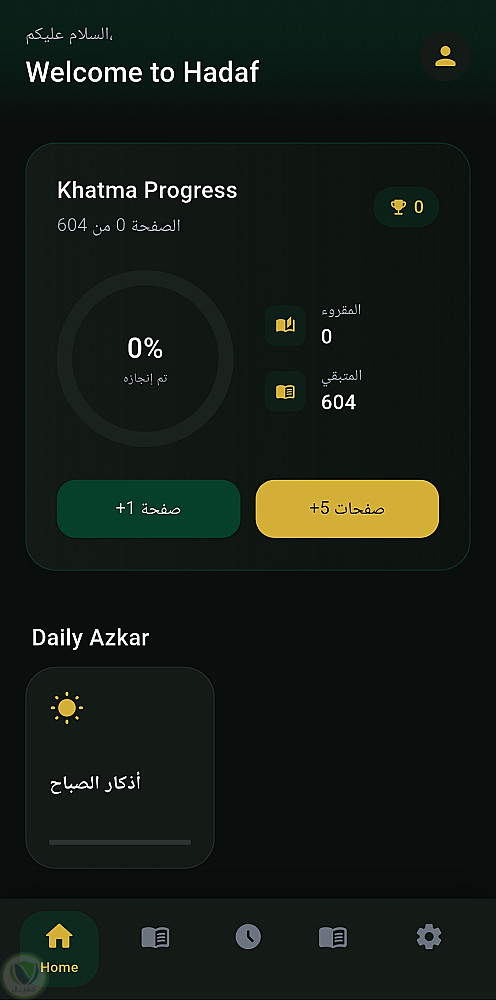Add five pages with صفحات 5+
The width and height of the screenshot is (496, 1000).
[347, 509]
